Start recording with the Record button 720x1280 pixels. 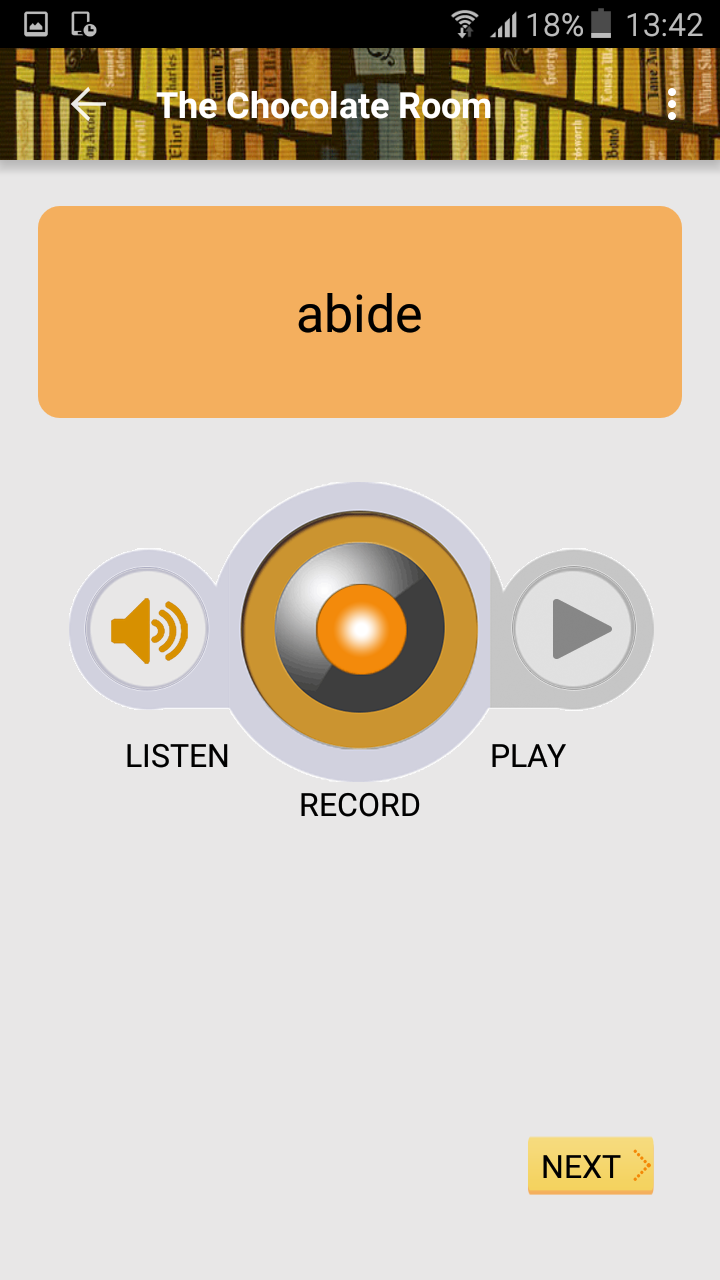point(360,630)
